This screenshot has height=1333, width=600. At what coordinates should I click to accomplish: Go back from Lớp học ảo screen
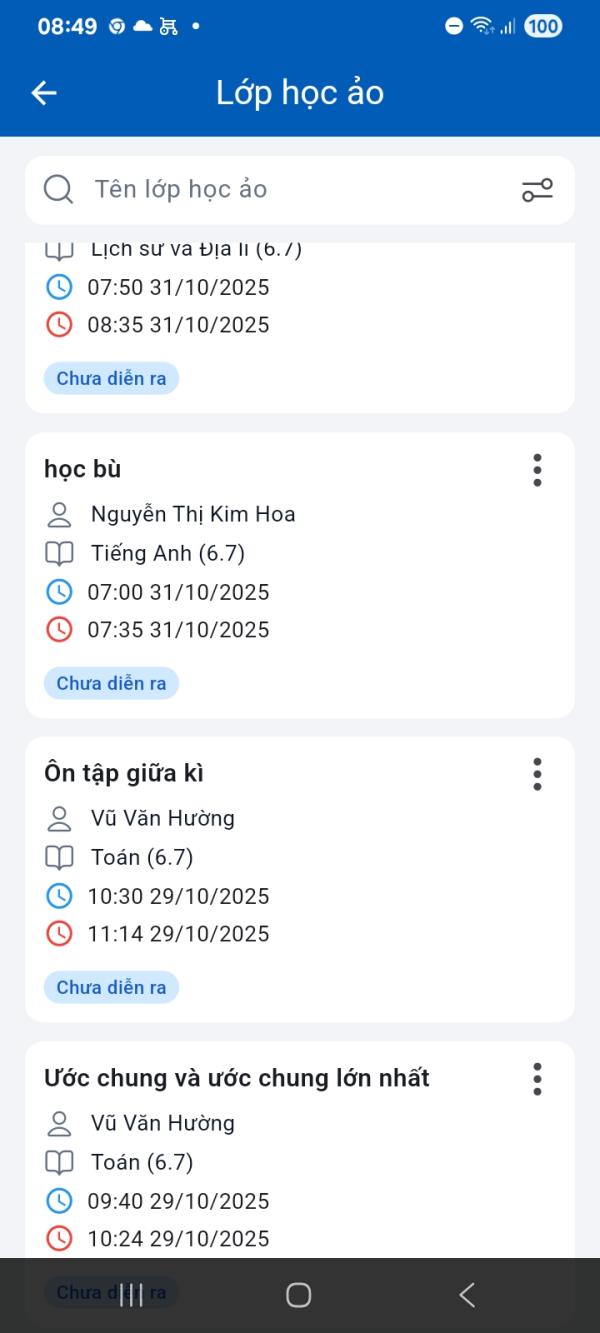(x=44, y=93)
